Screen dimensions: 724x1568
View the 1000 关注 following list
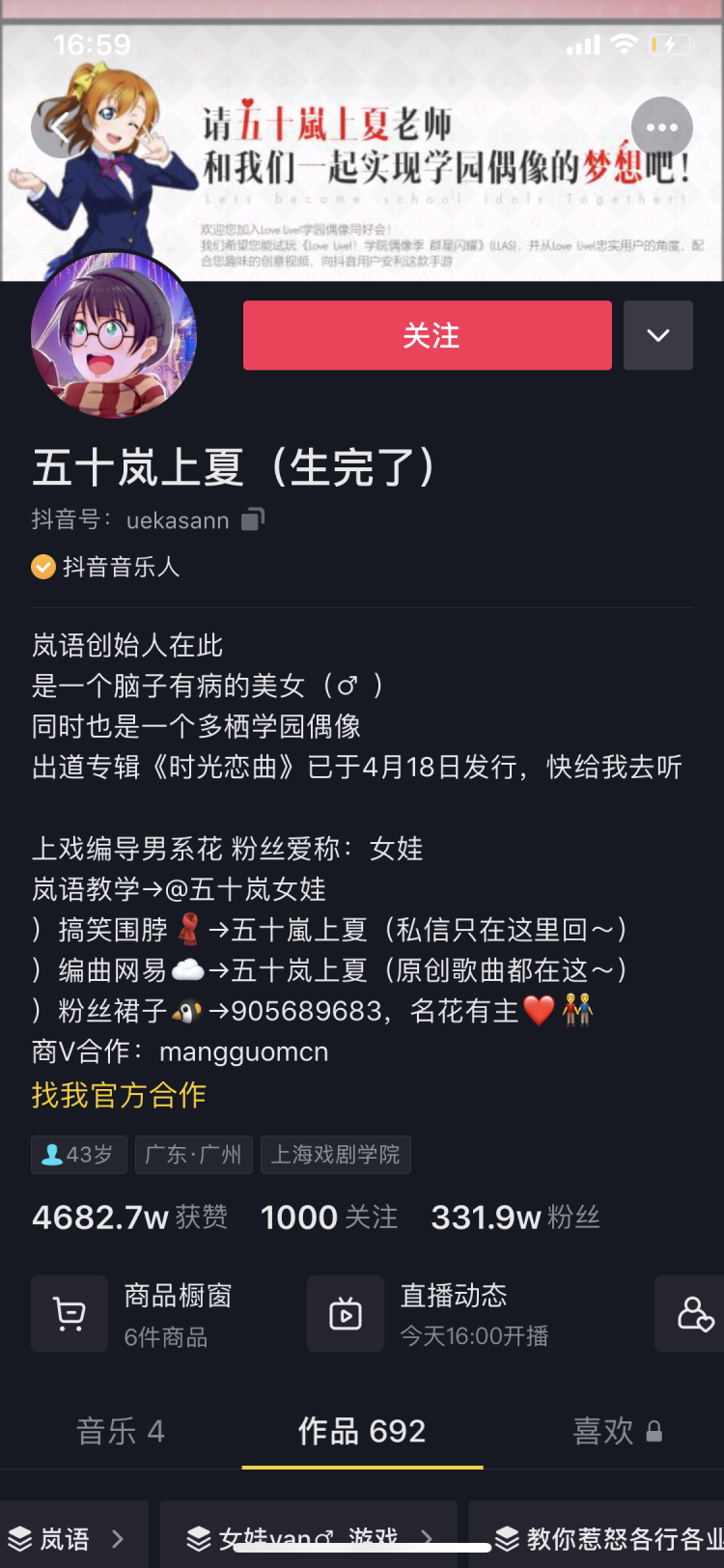tap(328, 1218)
